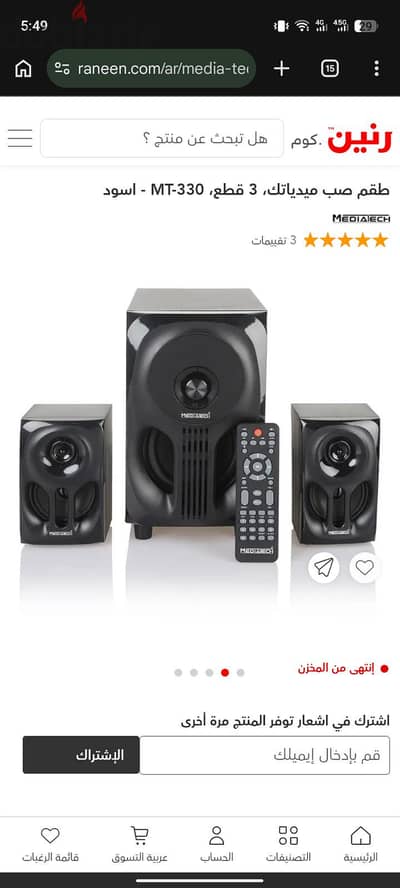Go to the الحساب account tab
This screenshot has height=888, width=400.
coord(216,844)
